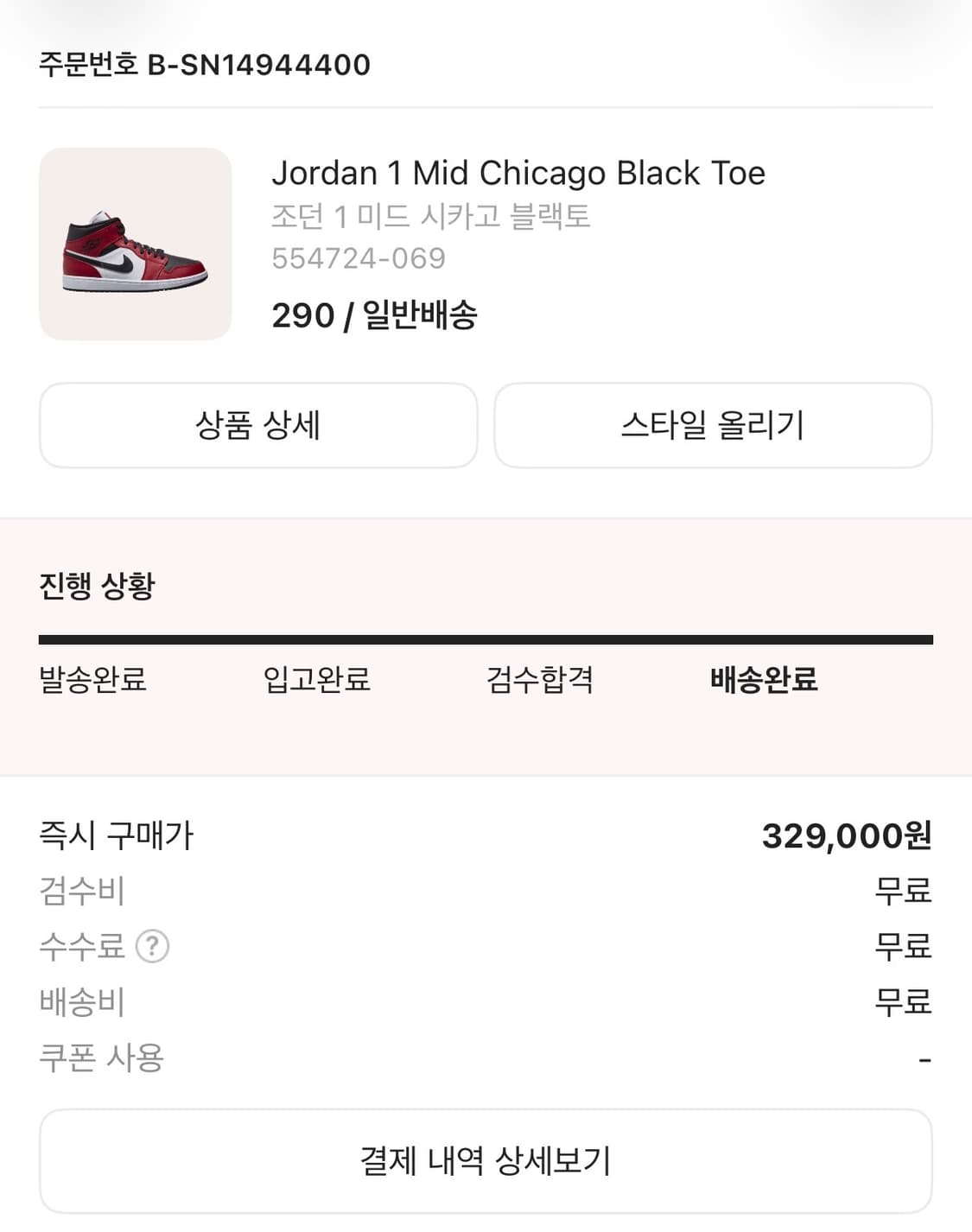972x1232 pixels.
Task: Click the 수수료 commission fee label
Action: click(83, 947)
